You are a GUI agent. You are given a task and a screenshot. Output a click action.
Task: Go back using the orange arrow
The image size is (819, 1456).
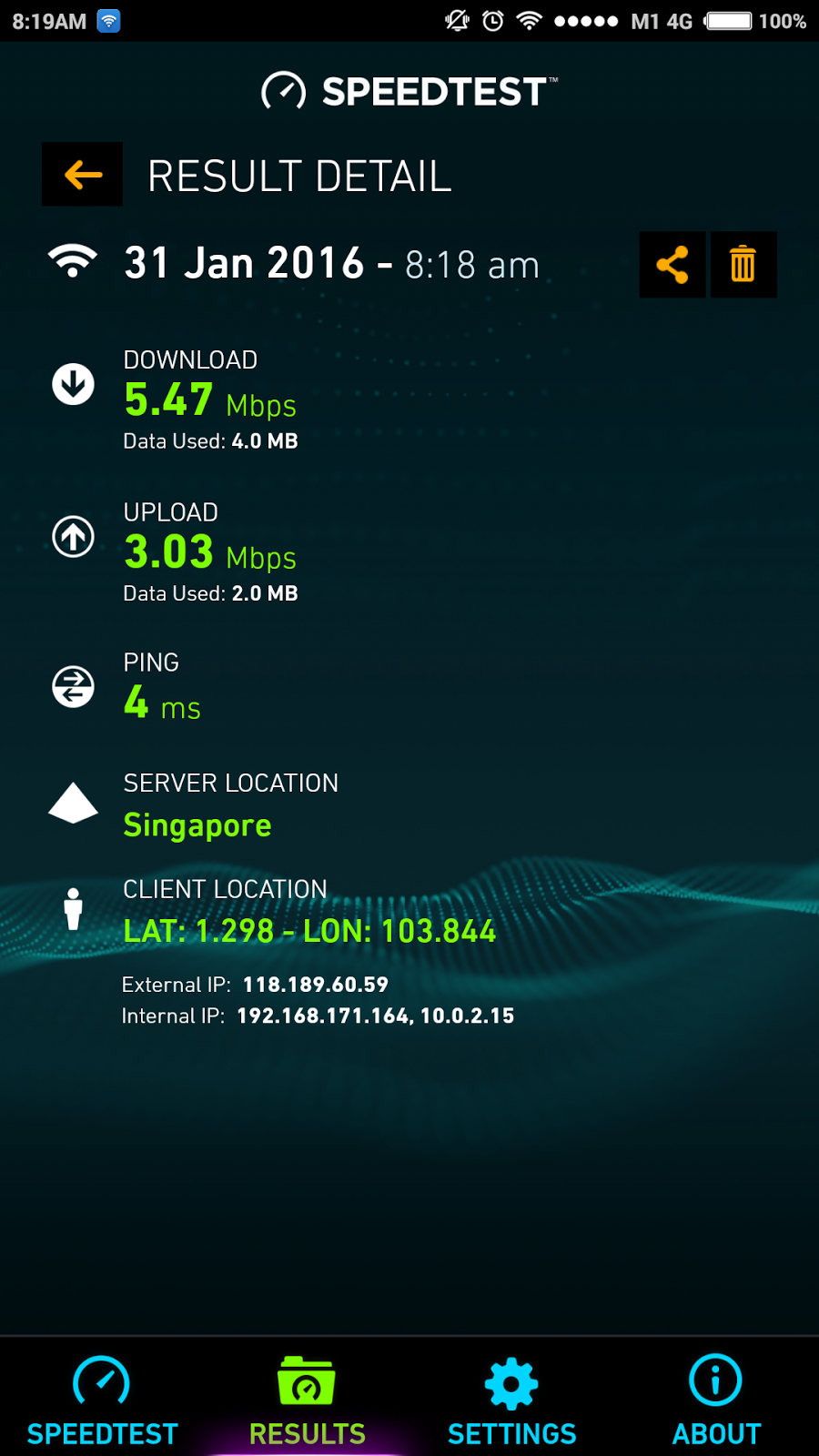point(82,174)
